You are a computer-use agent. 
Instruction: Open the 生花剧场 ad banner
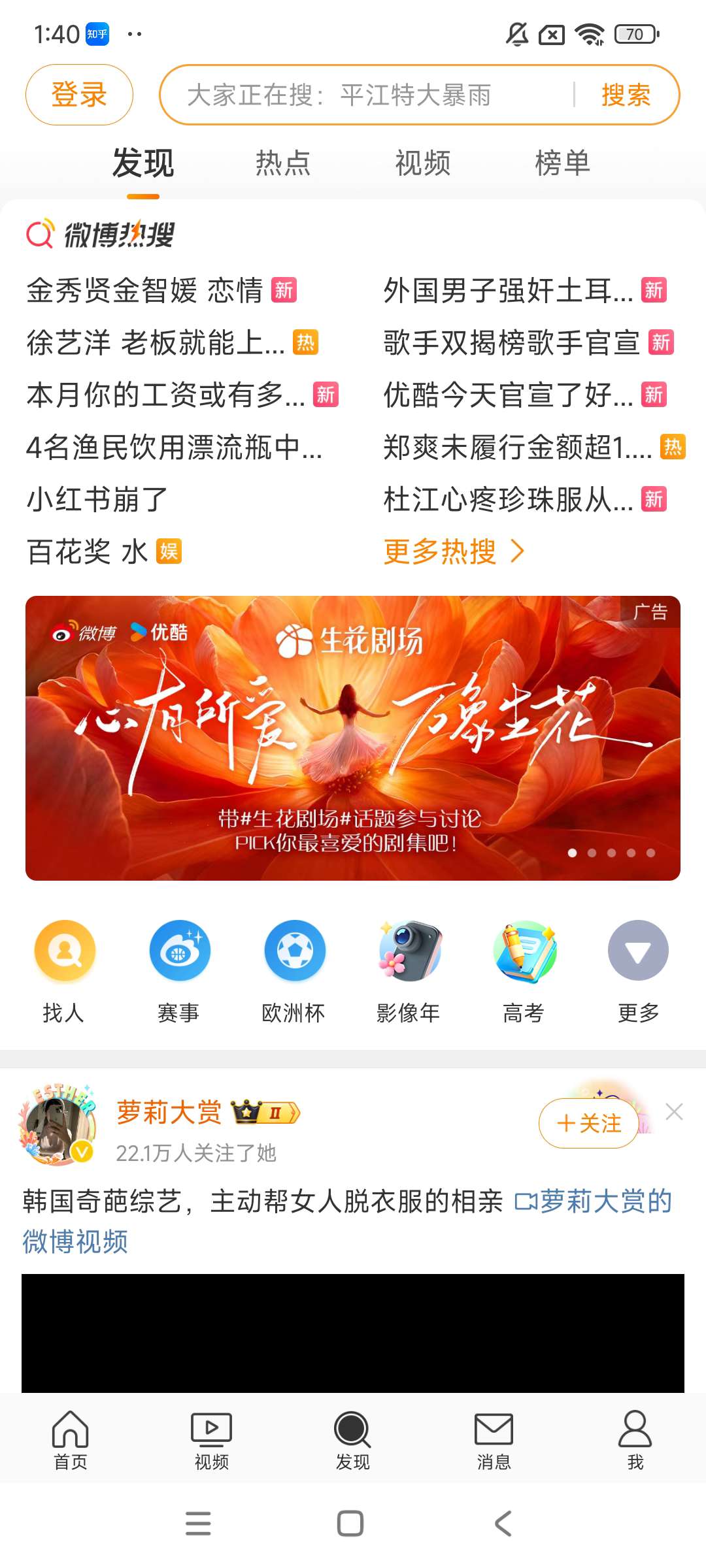353,738
